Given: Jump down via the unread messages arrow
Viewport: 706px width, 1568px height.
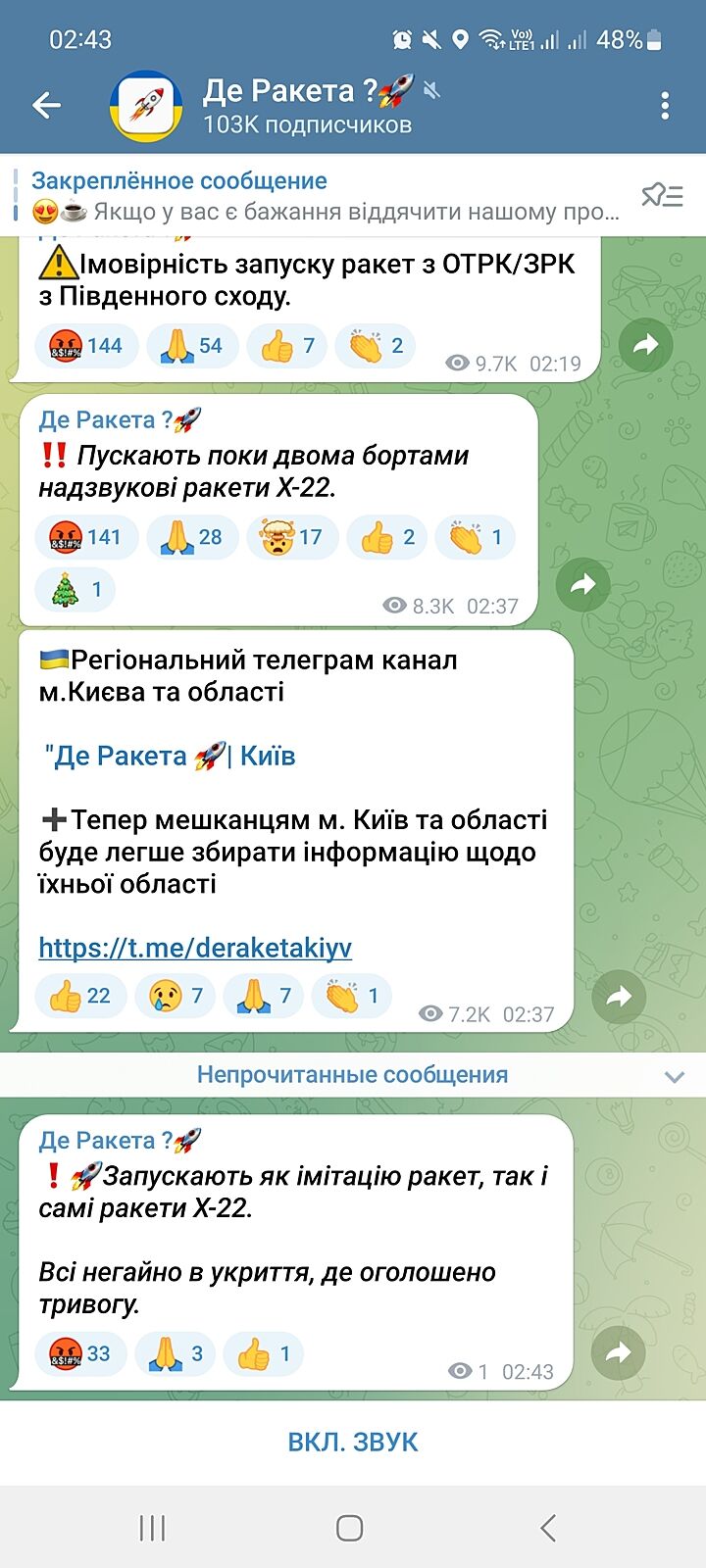Looking at the screenshot, I should [674, 1077].
